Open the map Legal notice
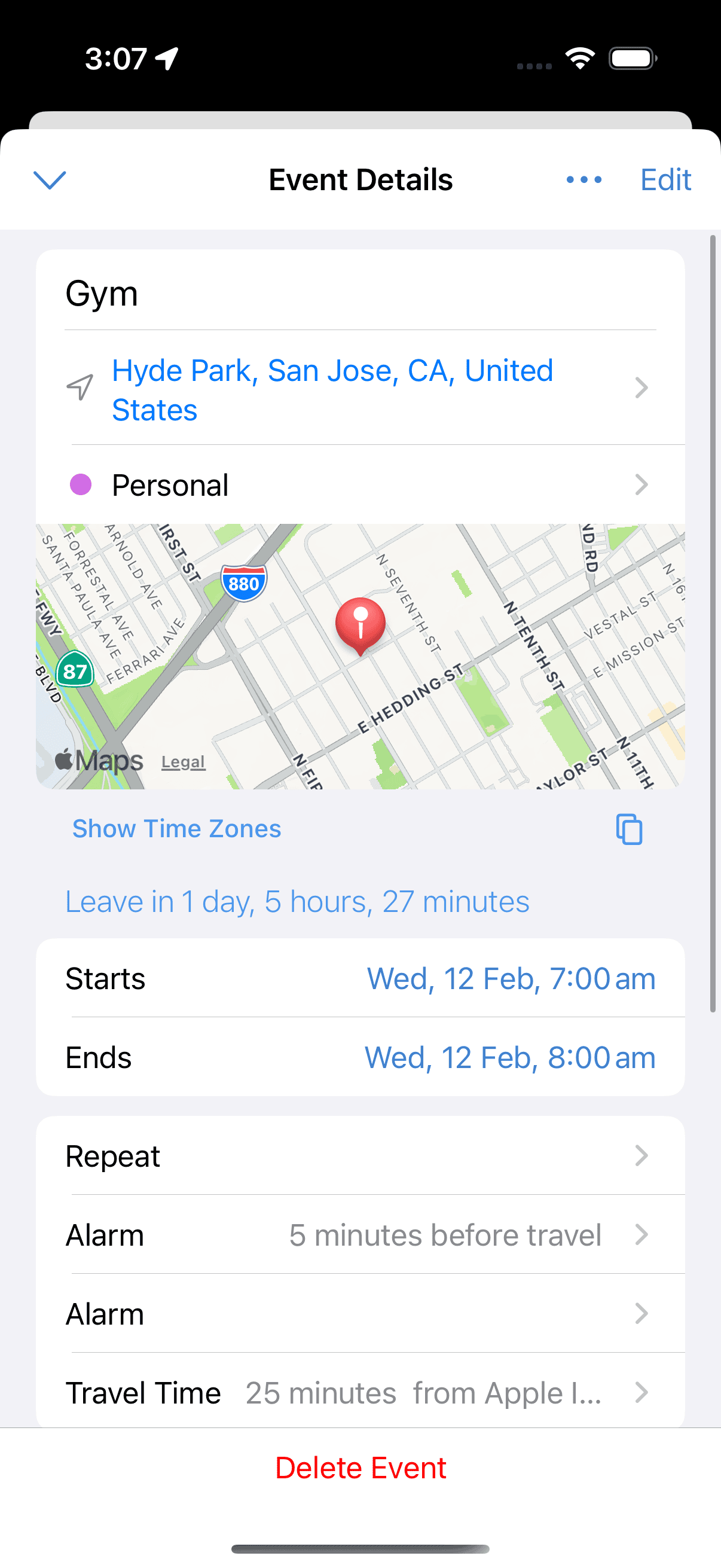This screenshot has width=721, height=1568. [182, 761]
